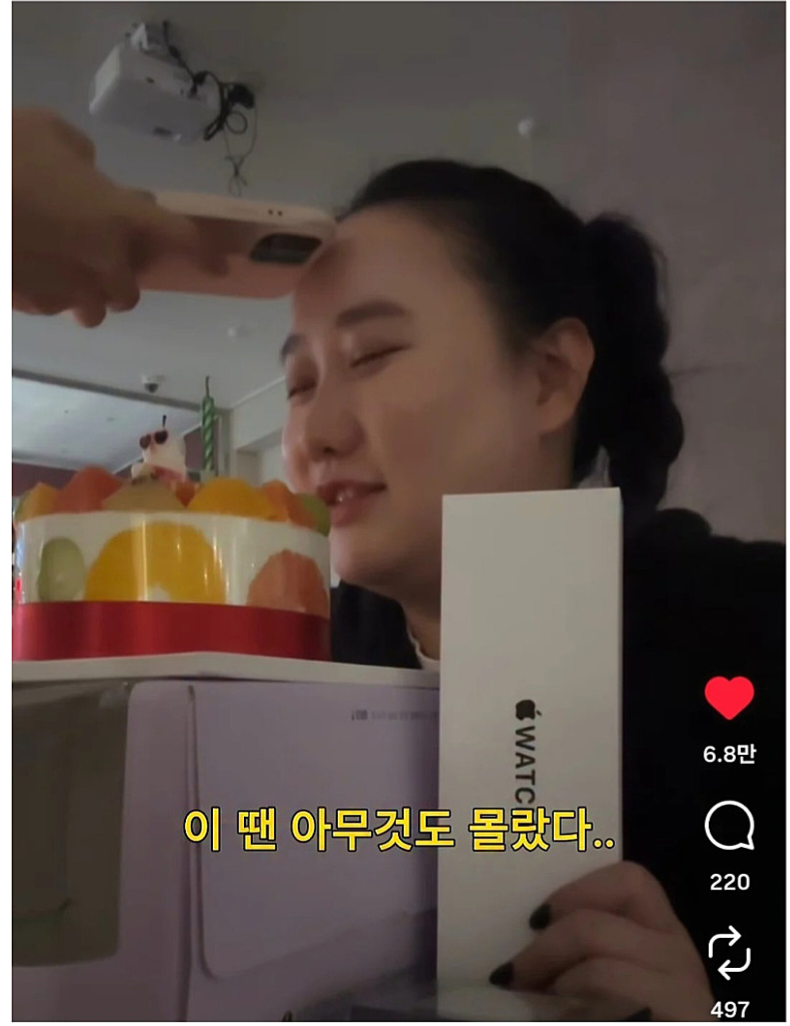Screen dimensions: 790x1026
Task: Open the comments with 220 replies
Action: (x=729, y=827)
